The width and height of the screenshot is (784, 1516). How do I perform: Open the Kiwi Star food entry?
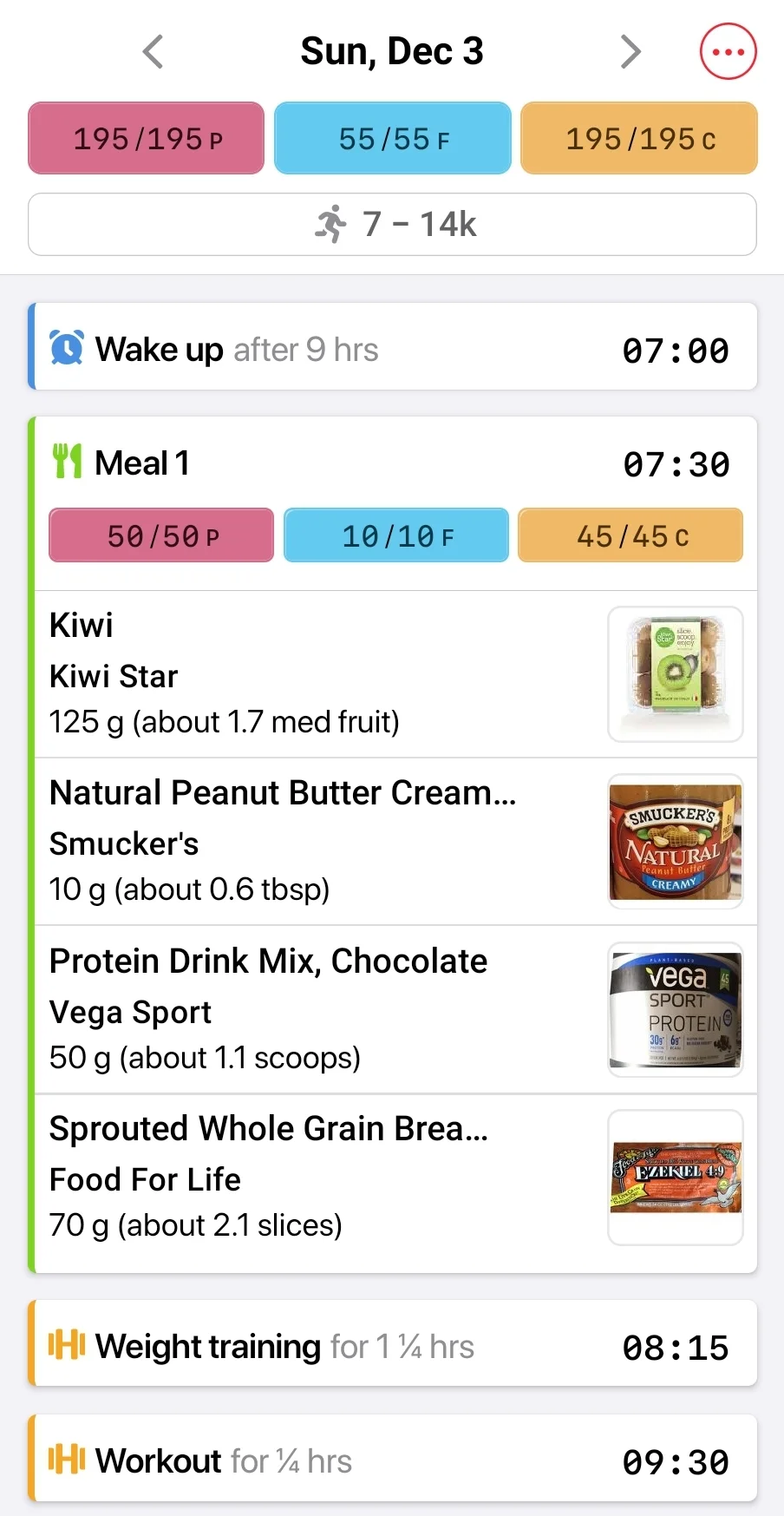(x=395, y=674)
